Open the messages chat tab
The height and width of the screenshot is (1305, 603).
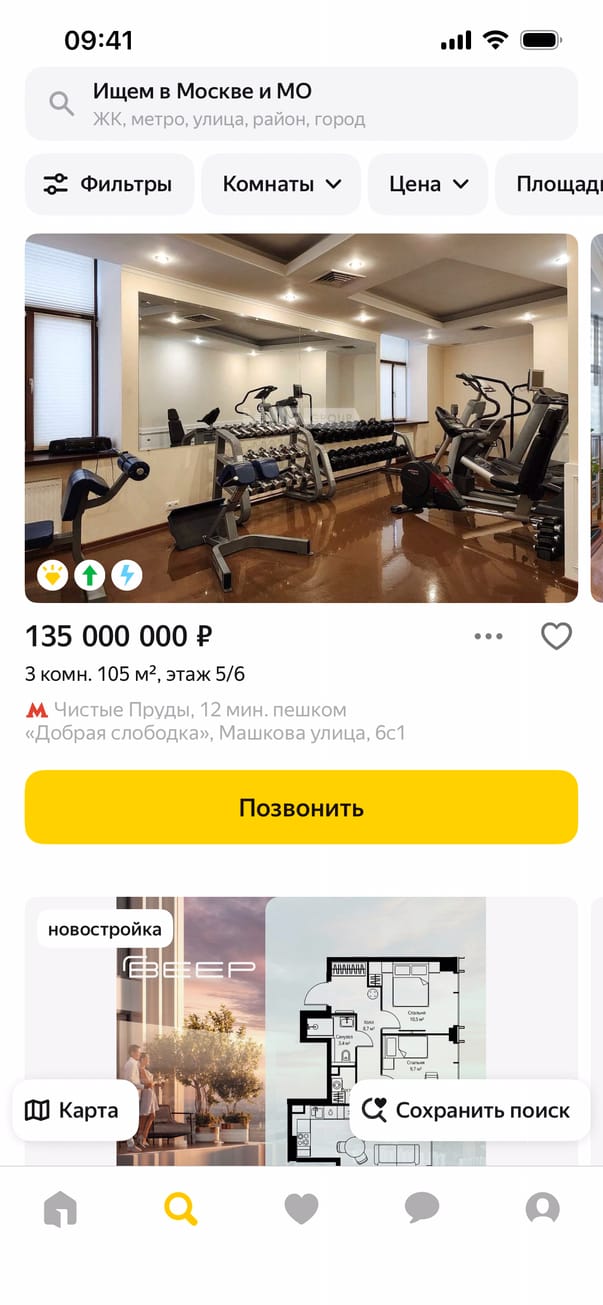tap(422, 1209)
